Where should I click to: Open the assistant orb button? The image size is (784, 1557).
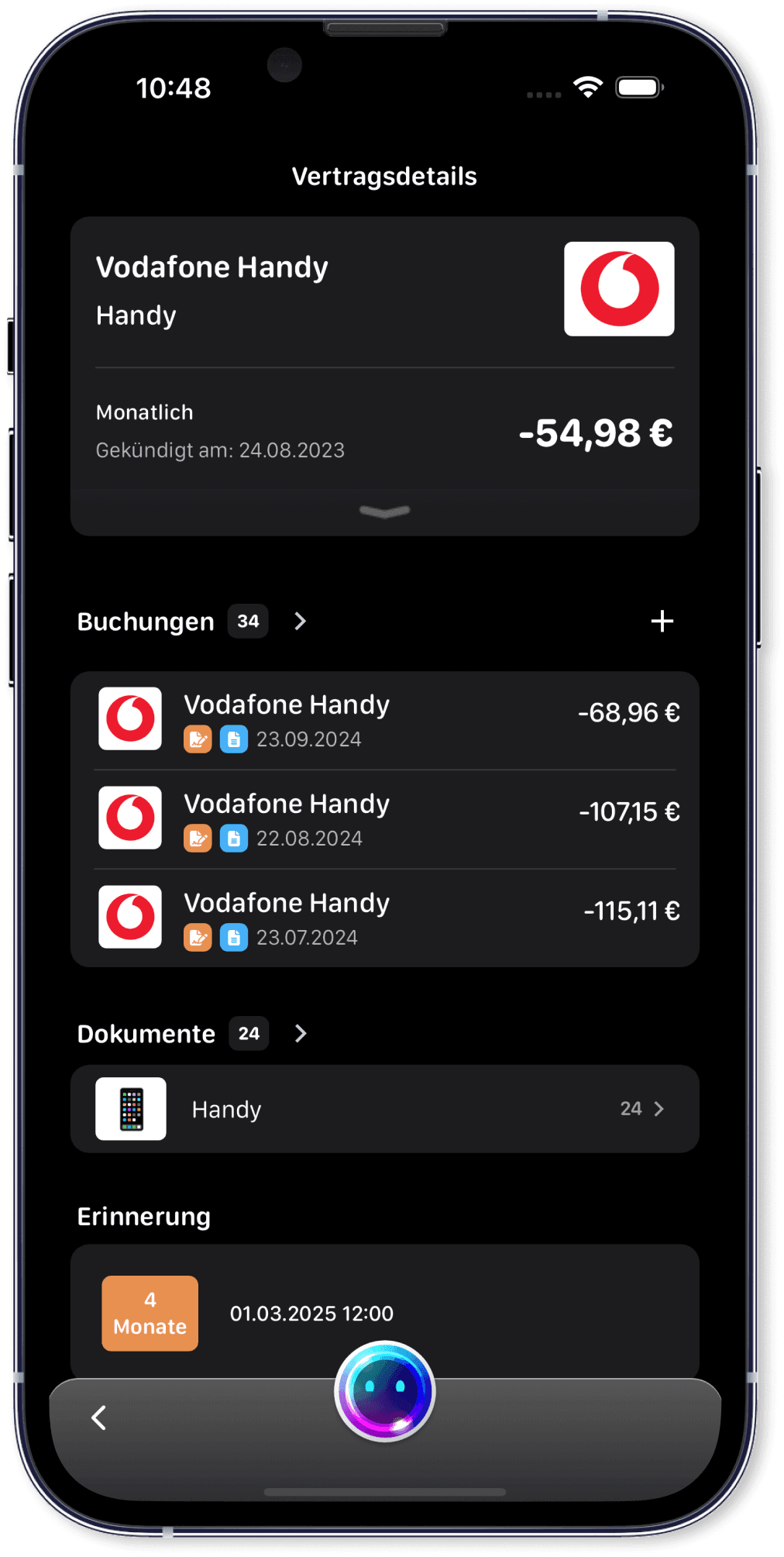[x=385, y=1391]
